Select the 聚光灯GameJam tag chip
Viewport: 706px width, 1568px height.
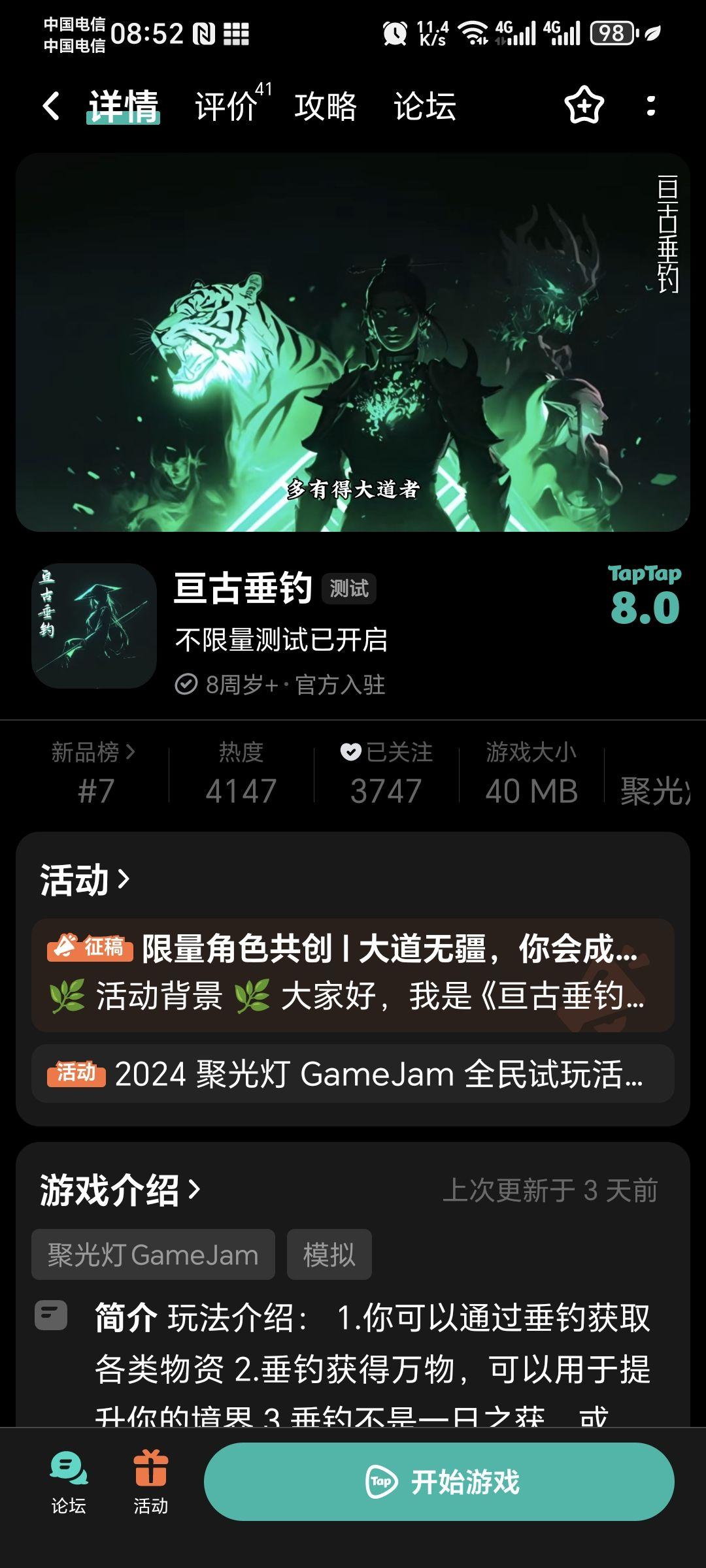[x=153, y=1254]
